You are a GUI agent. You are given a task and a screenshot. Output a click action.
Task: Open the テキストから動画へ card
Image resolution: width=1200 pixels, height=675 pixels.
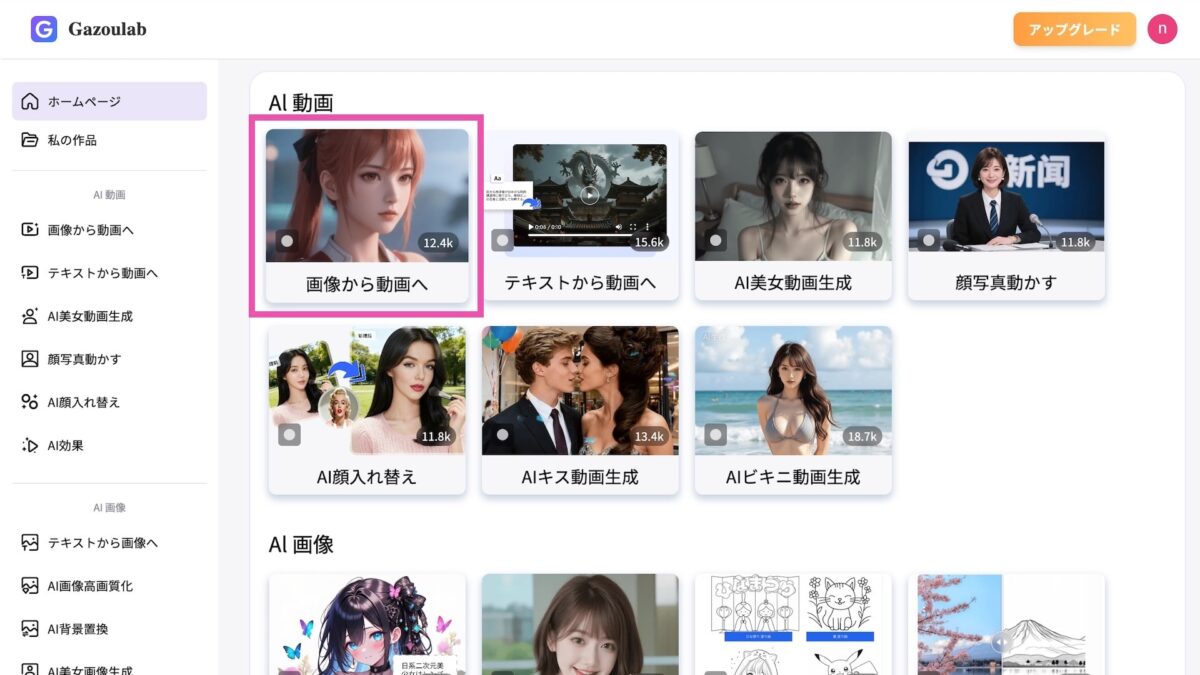[580, 214]
